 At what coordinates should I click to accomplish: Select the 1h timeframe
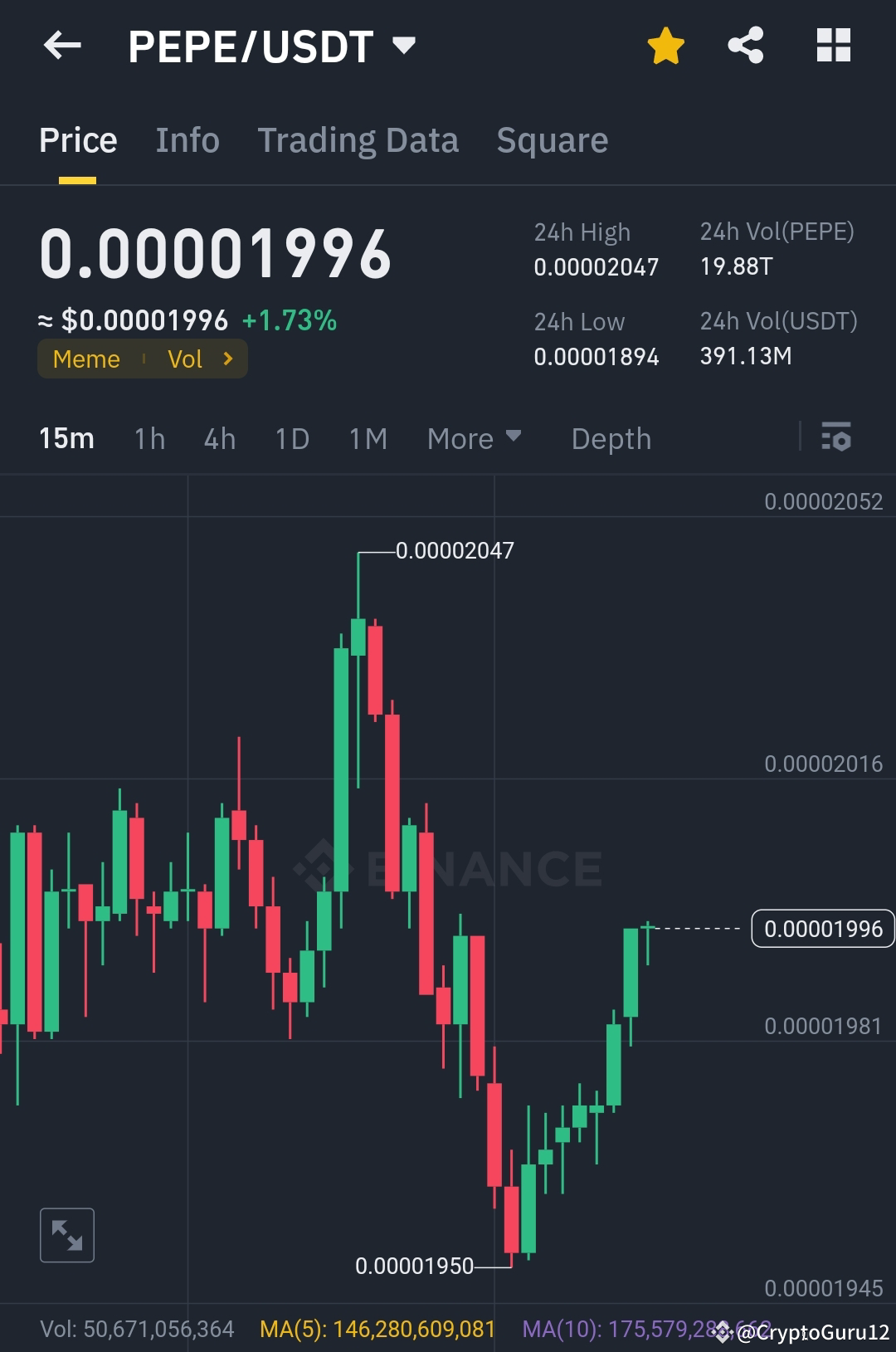pyautogui.click(x=149, y=438)
